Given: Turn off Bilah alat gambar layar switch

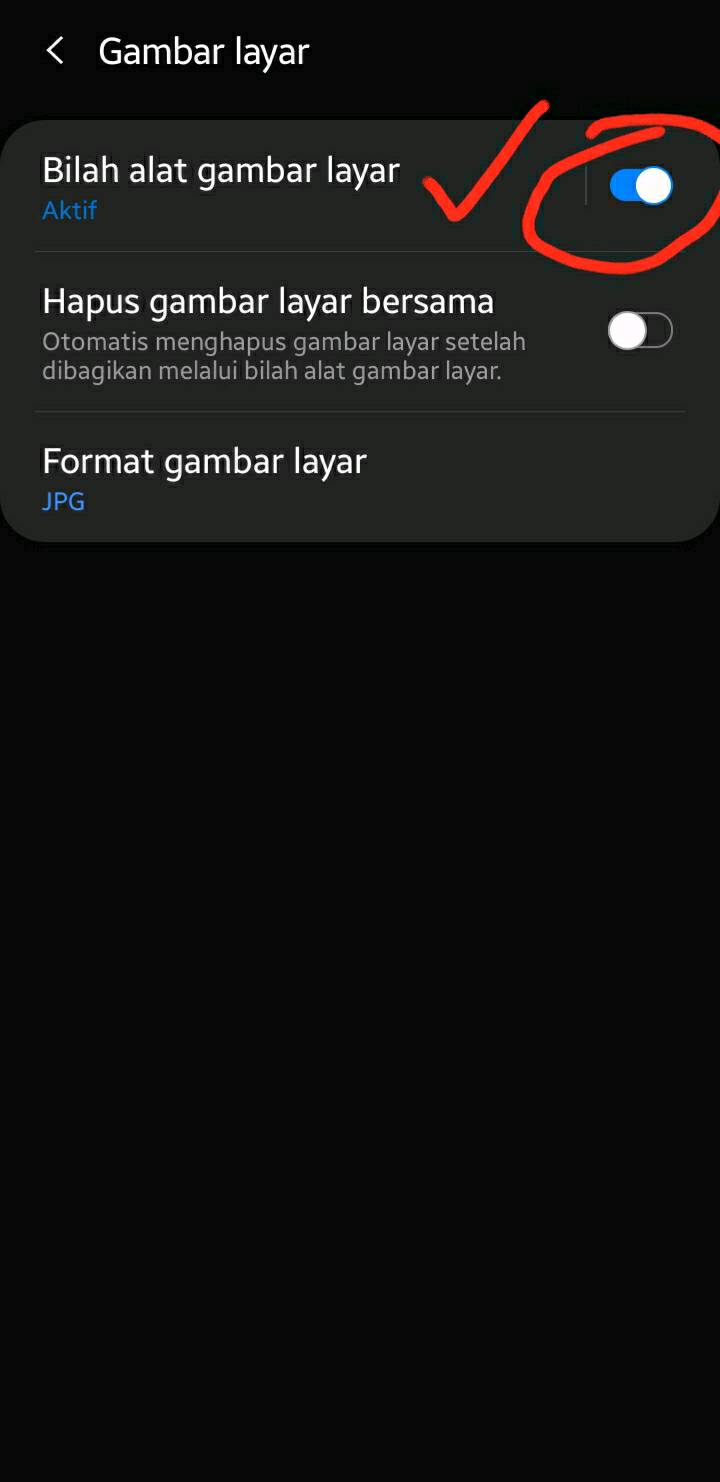Looking at the screenshot, I should [x=641, y=186].
